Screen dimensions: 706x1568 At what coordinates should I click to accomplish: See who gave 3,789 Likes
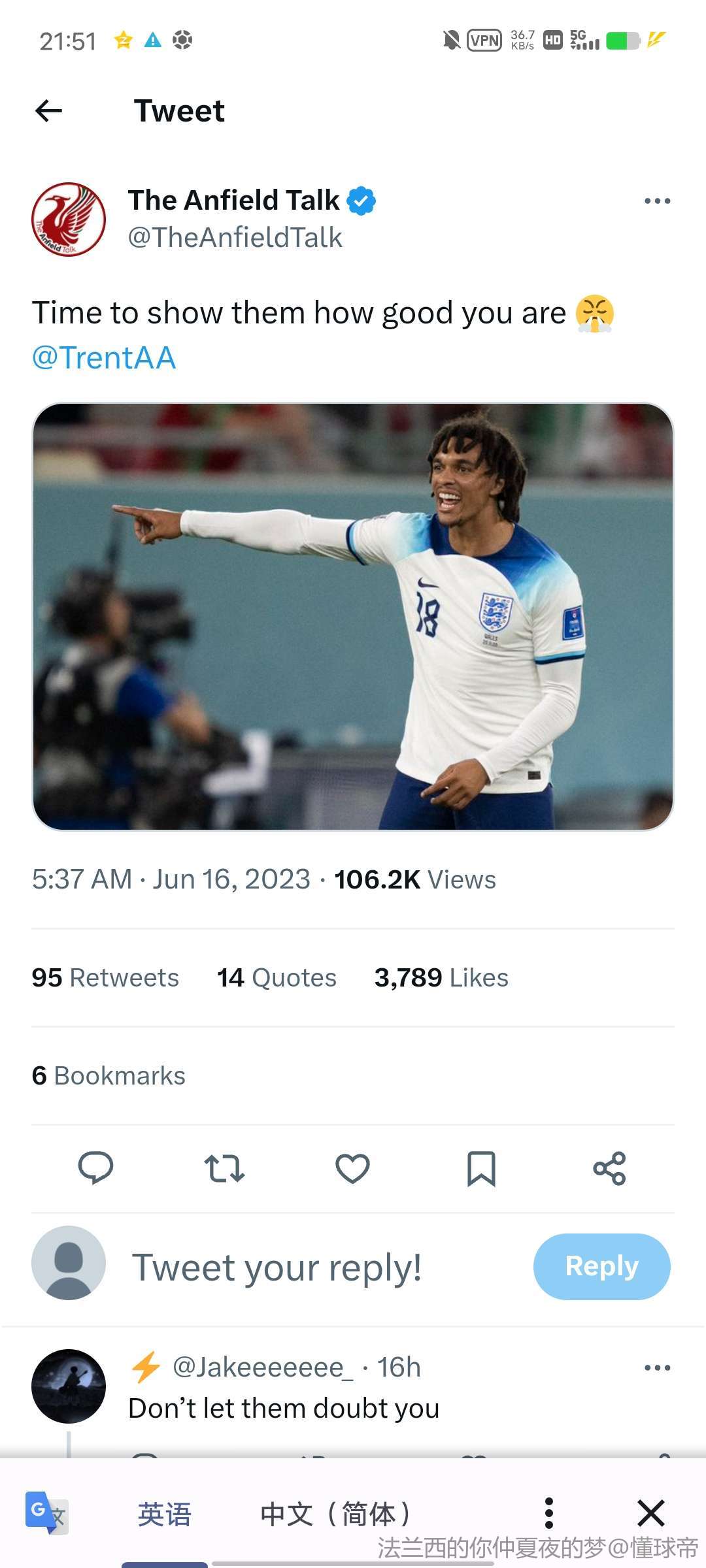441,977
